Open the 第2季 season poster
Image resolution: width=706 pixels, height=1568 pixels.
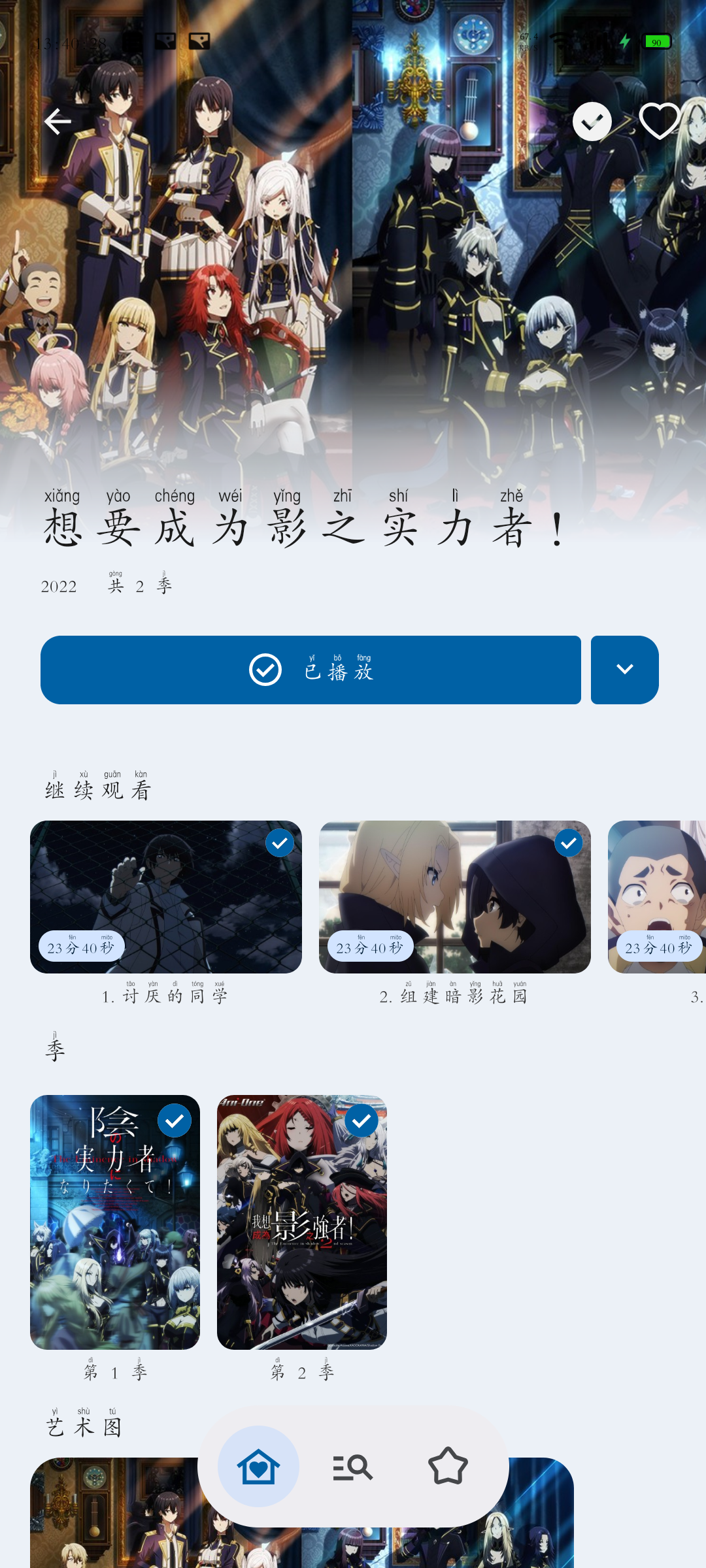(x=302, y=1222)
